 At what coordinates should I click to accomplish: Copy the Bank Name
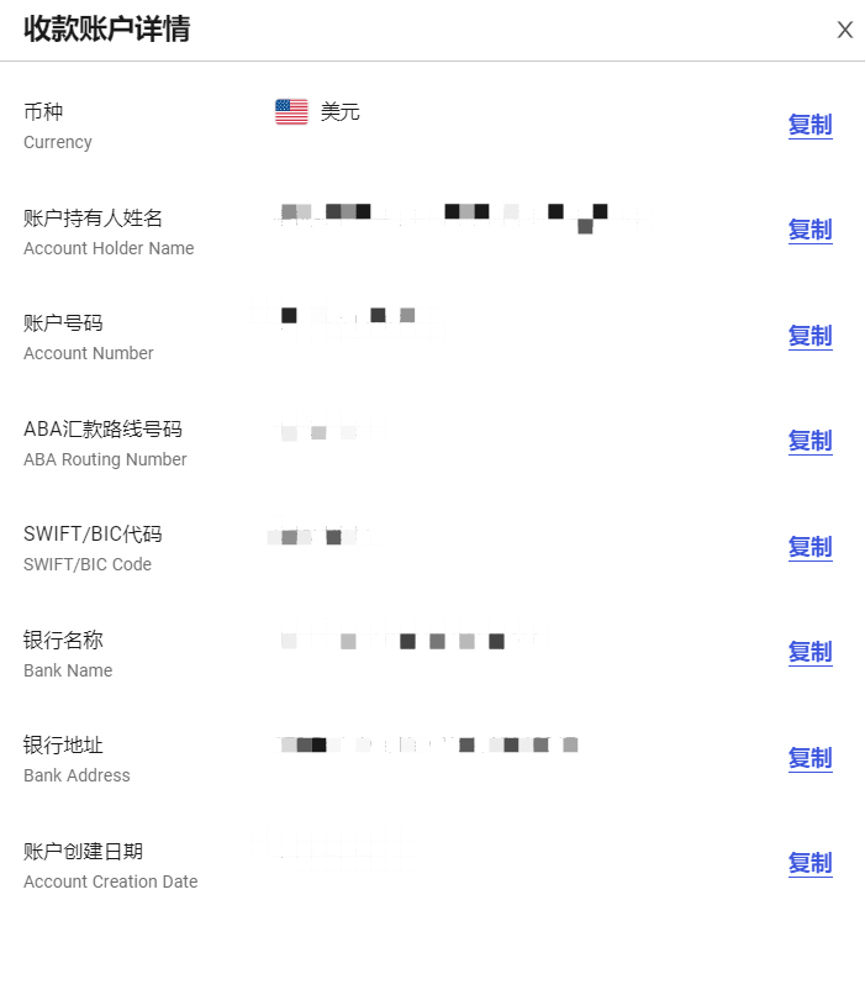(811, 653)
